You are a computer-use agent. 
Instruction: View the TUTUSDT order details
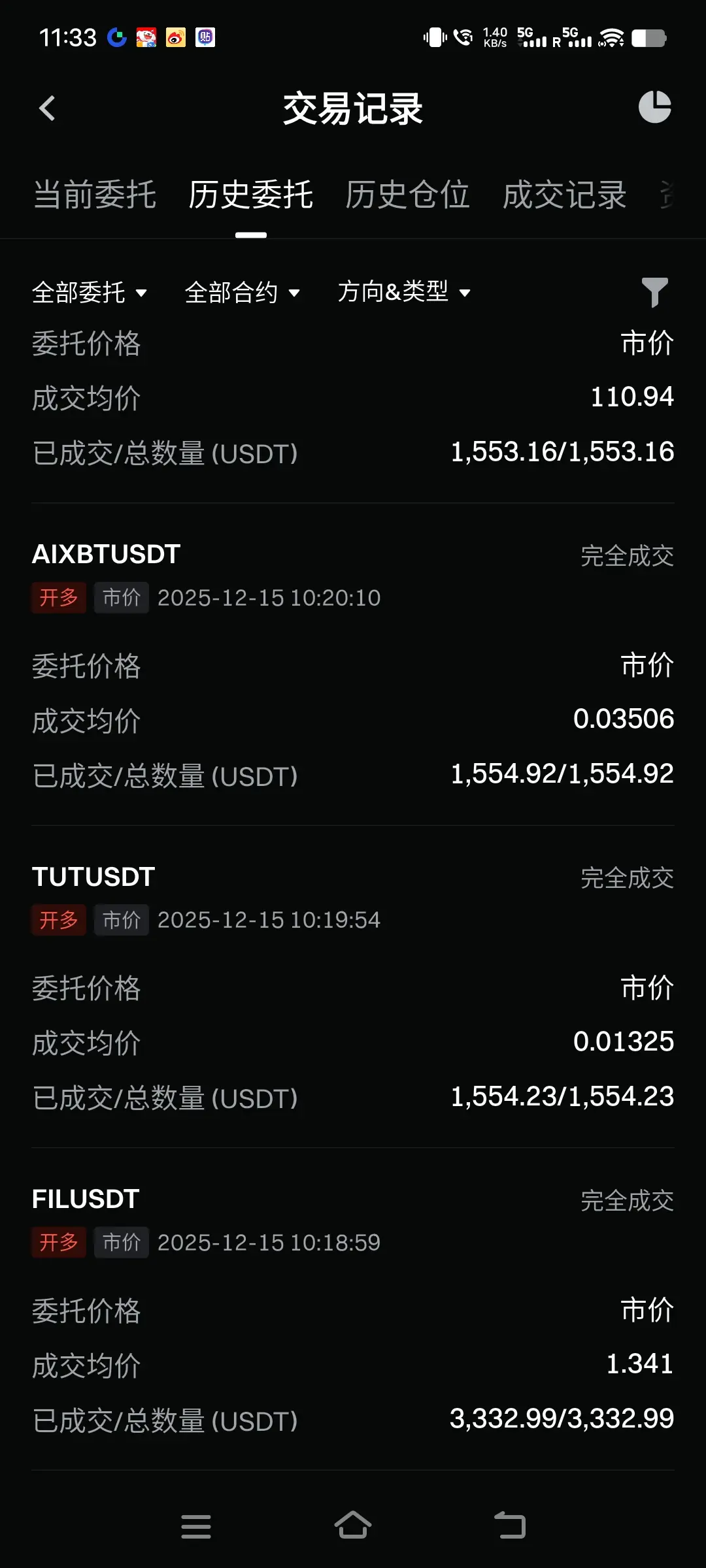[x=93, y=877]
